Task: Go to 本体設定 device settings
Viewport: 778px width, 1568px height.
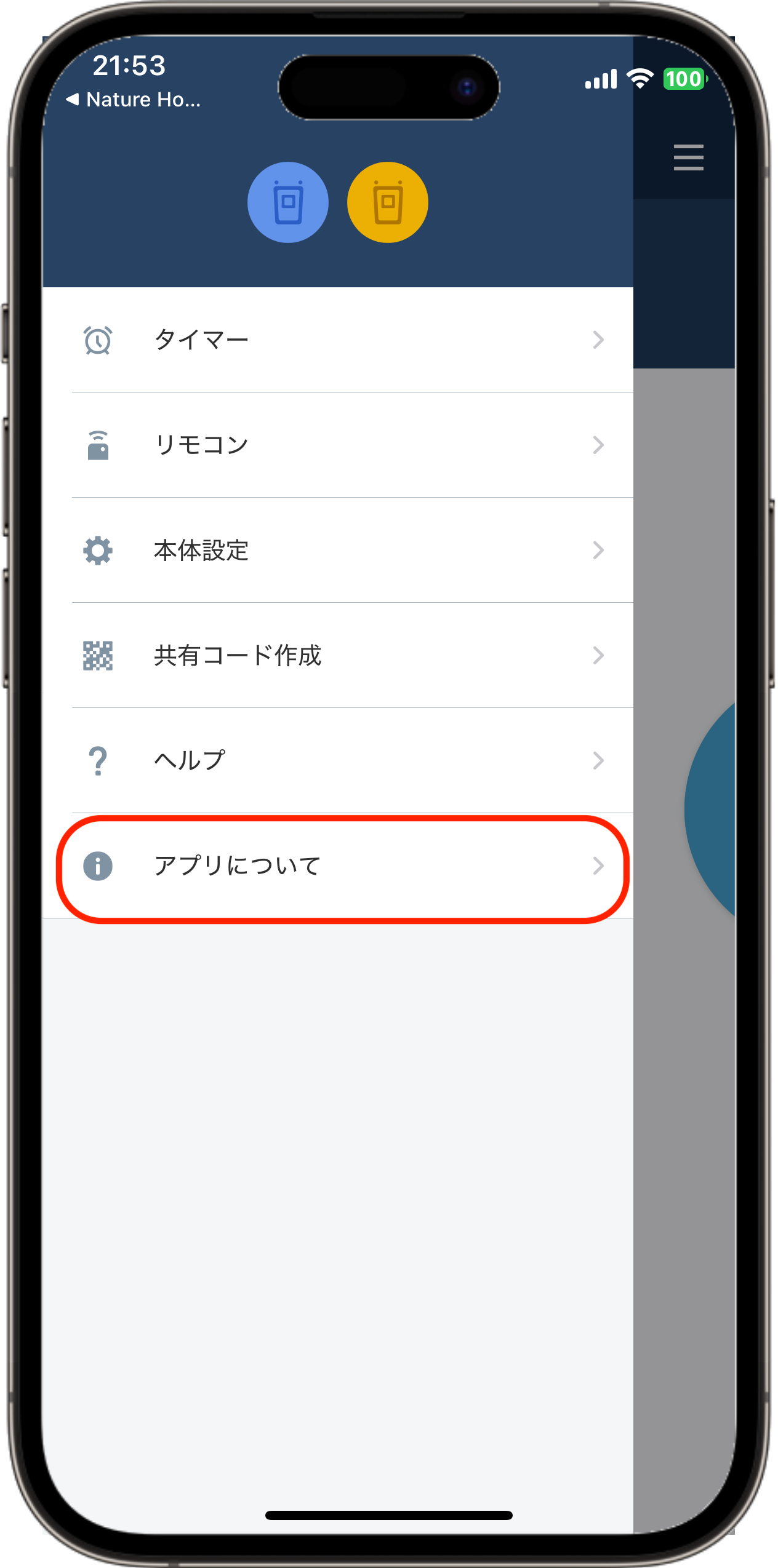Action: point(338,550)
